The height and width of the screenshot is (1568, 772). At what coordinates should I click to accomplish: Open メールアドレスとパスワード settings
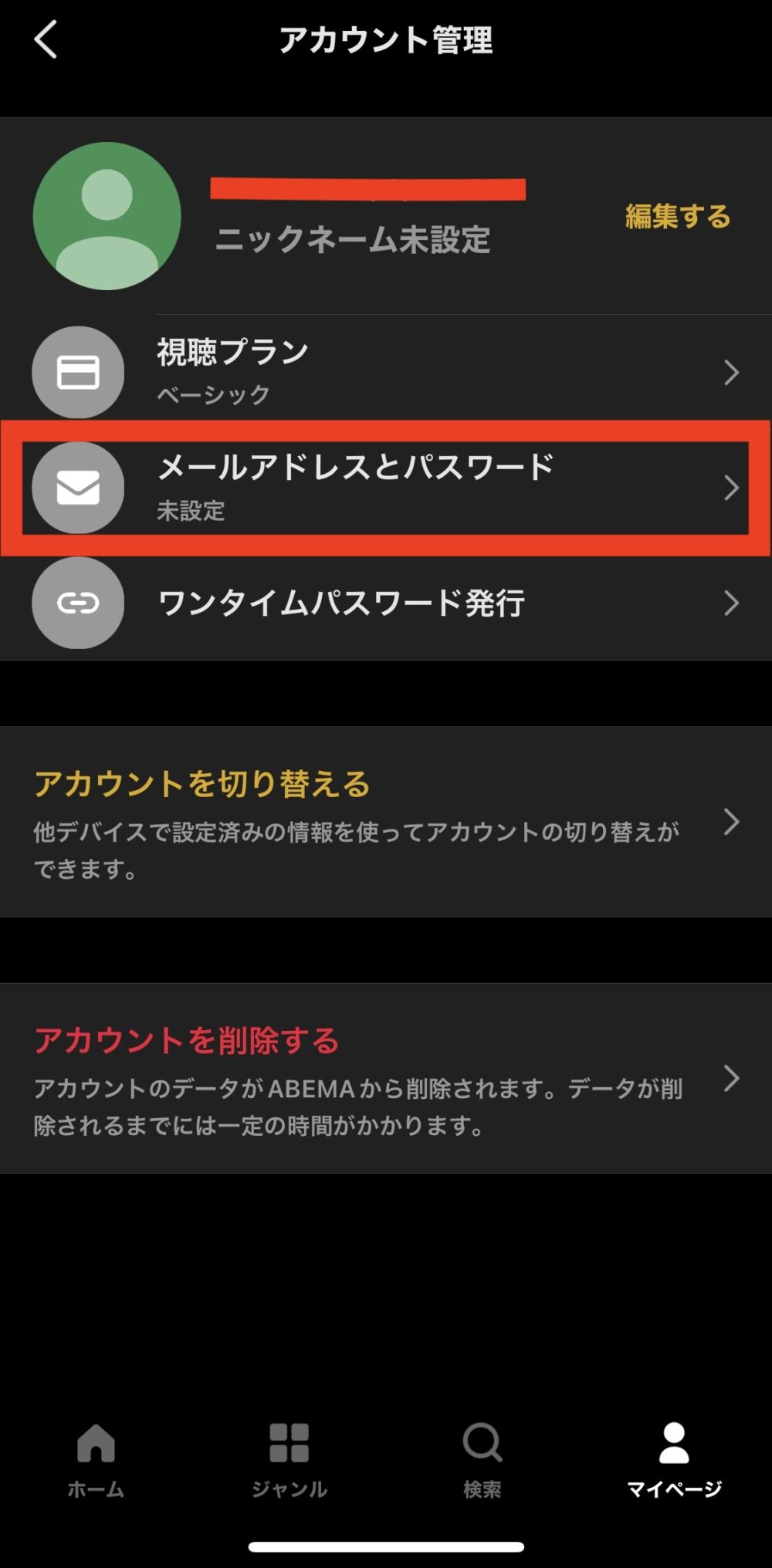coord(386,488)
